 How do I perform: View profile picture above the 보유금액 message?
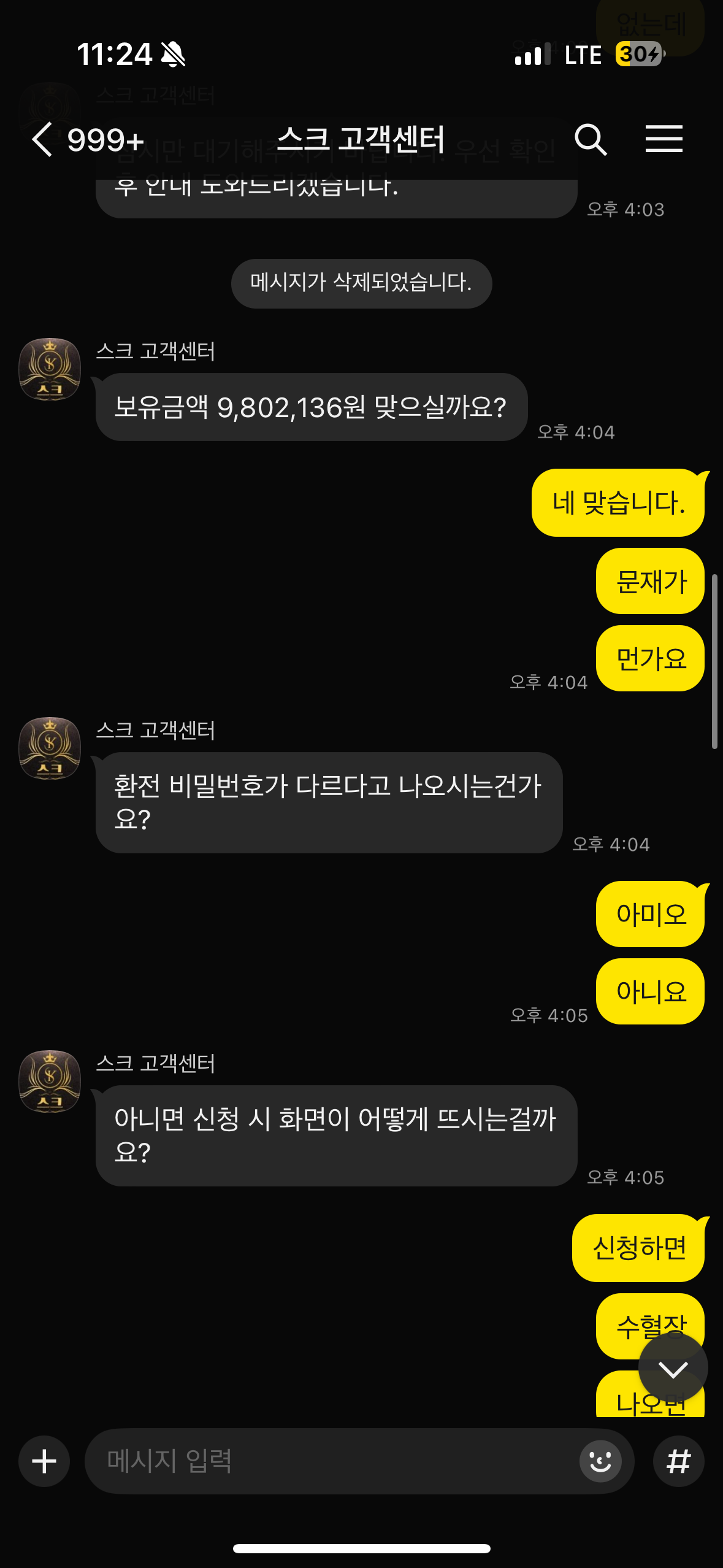click(50, 369)
